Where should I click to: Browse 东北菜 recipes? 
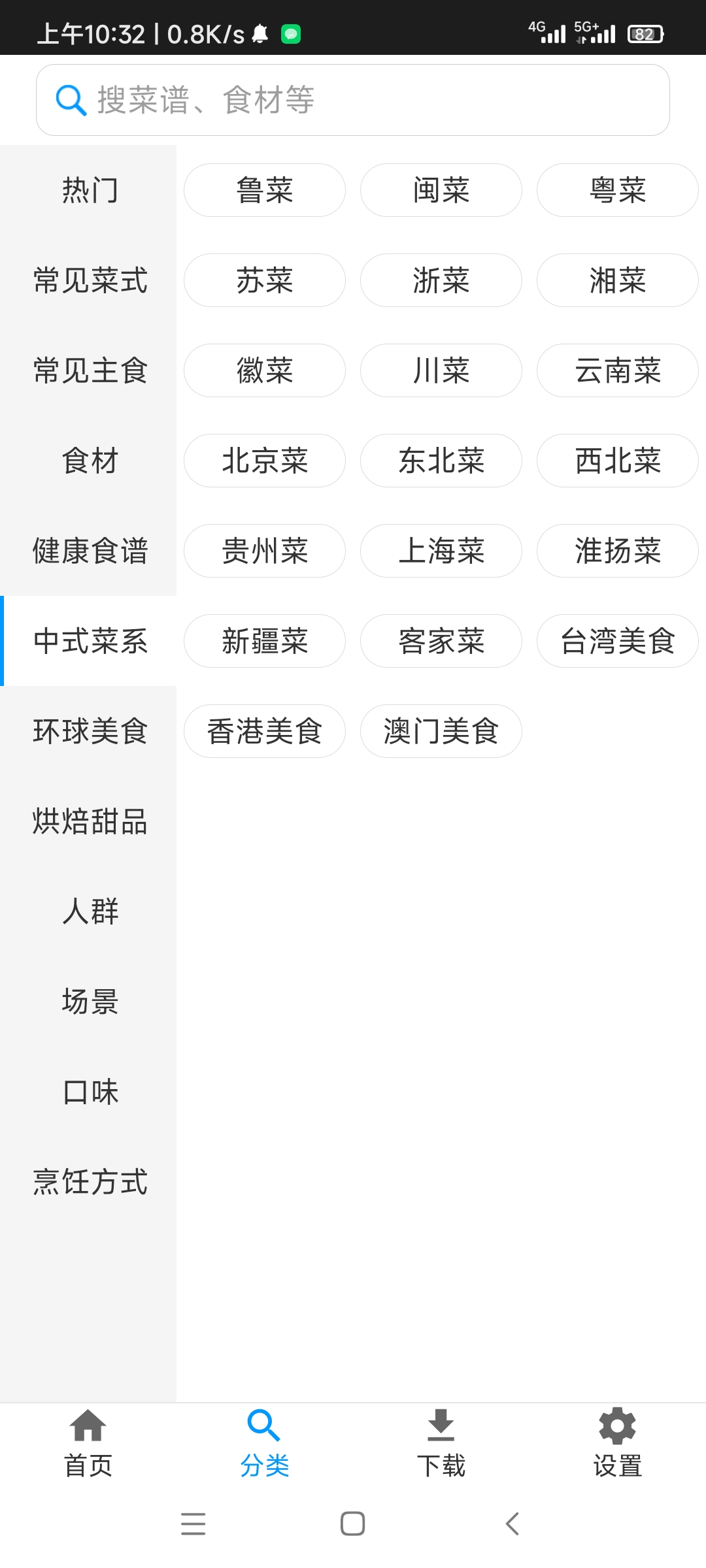441,461
